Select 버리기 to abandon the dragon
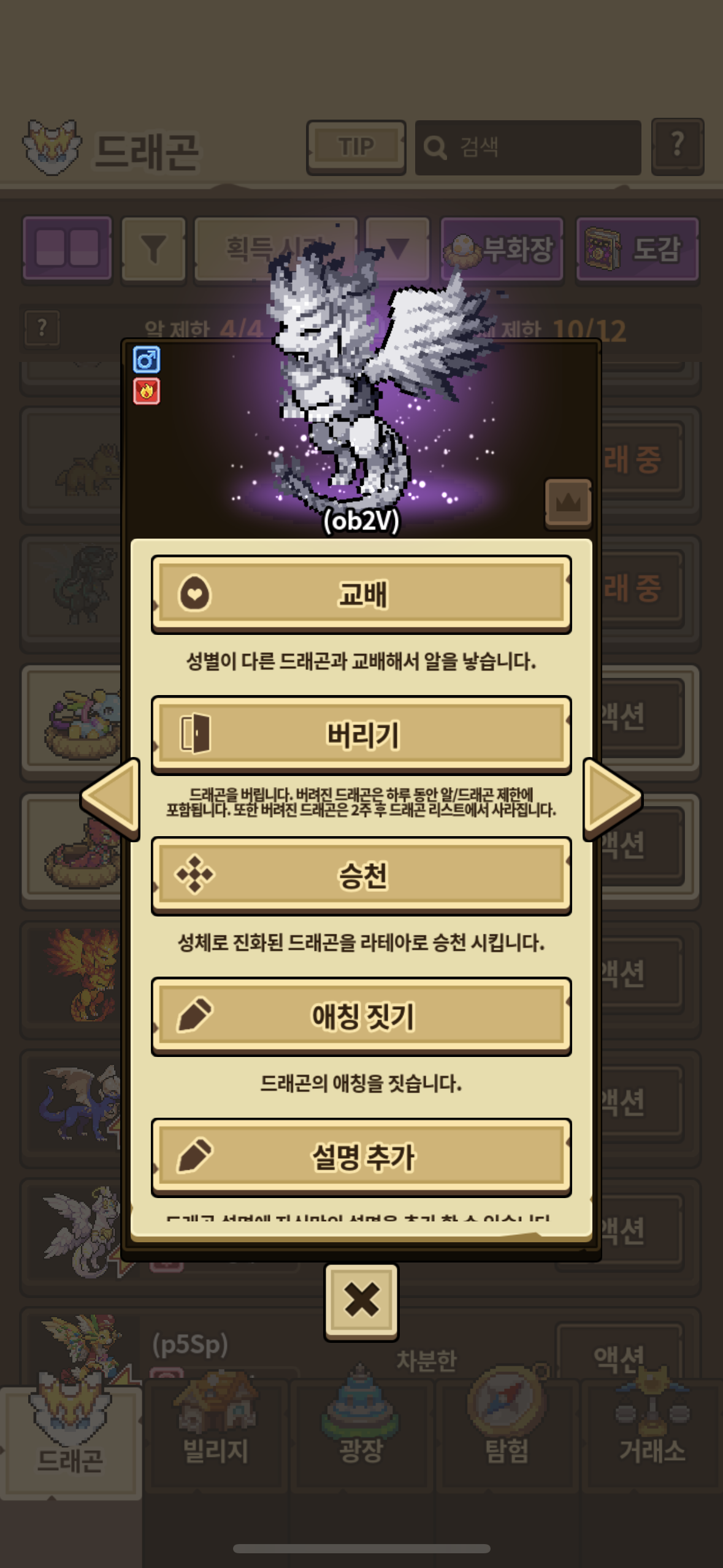The width and height of the screenshot is (723, 1568). (x=361, y=734)
